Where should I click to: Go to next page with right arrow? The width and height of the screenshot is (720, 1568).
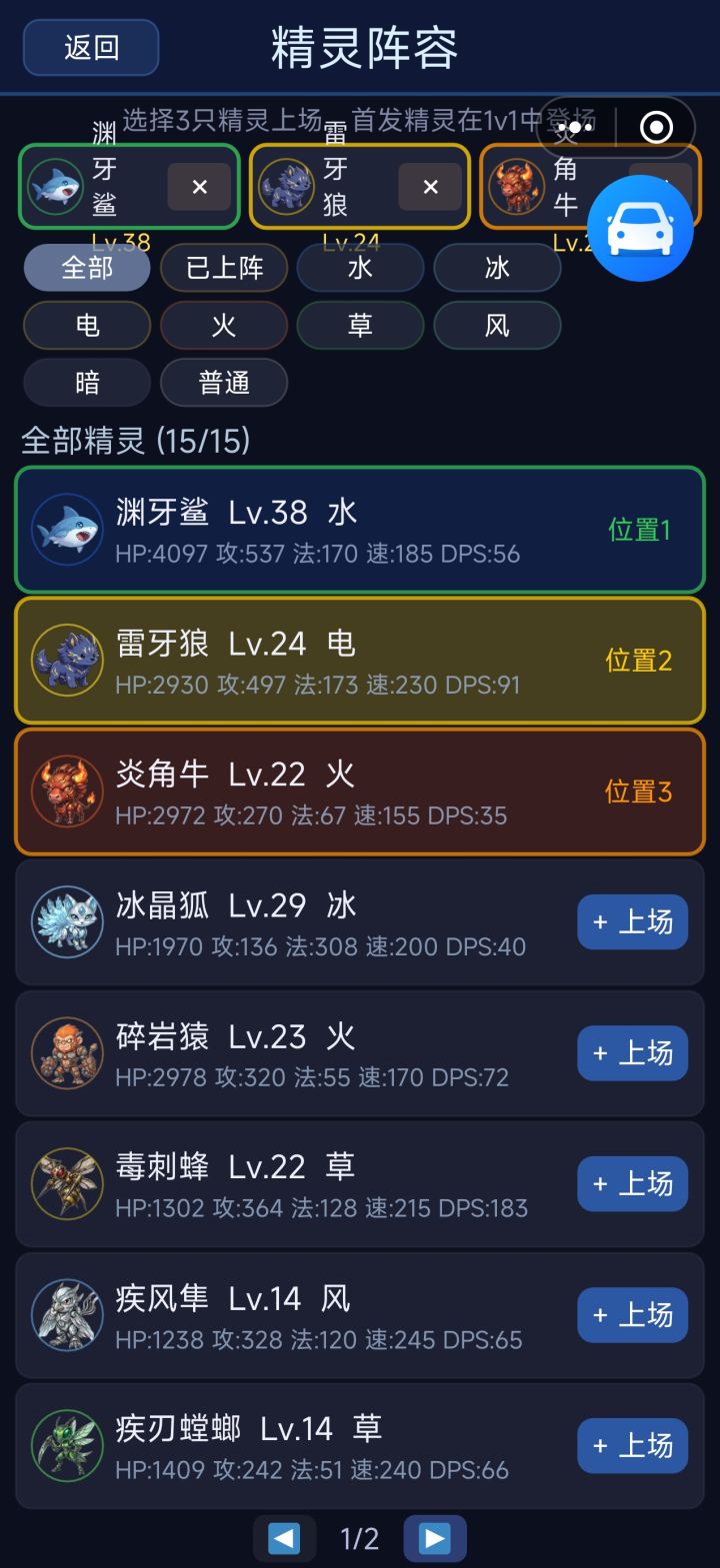click(436, 1538)
